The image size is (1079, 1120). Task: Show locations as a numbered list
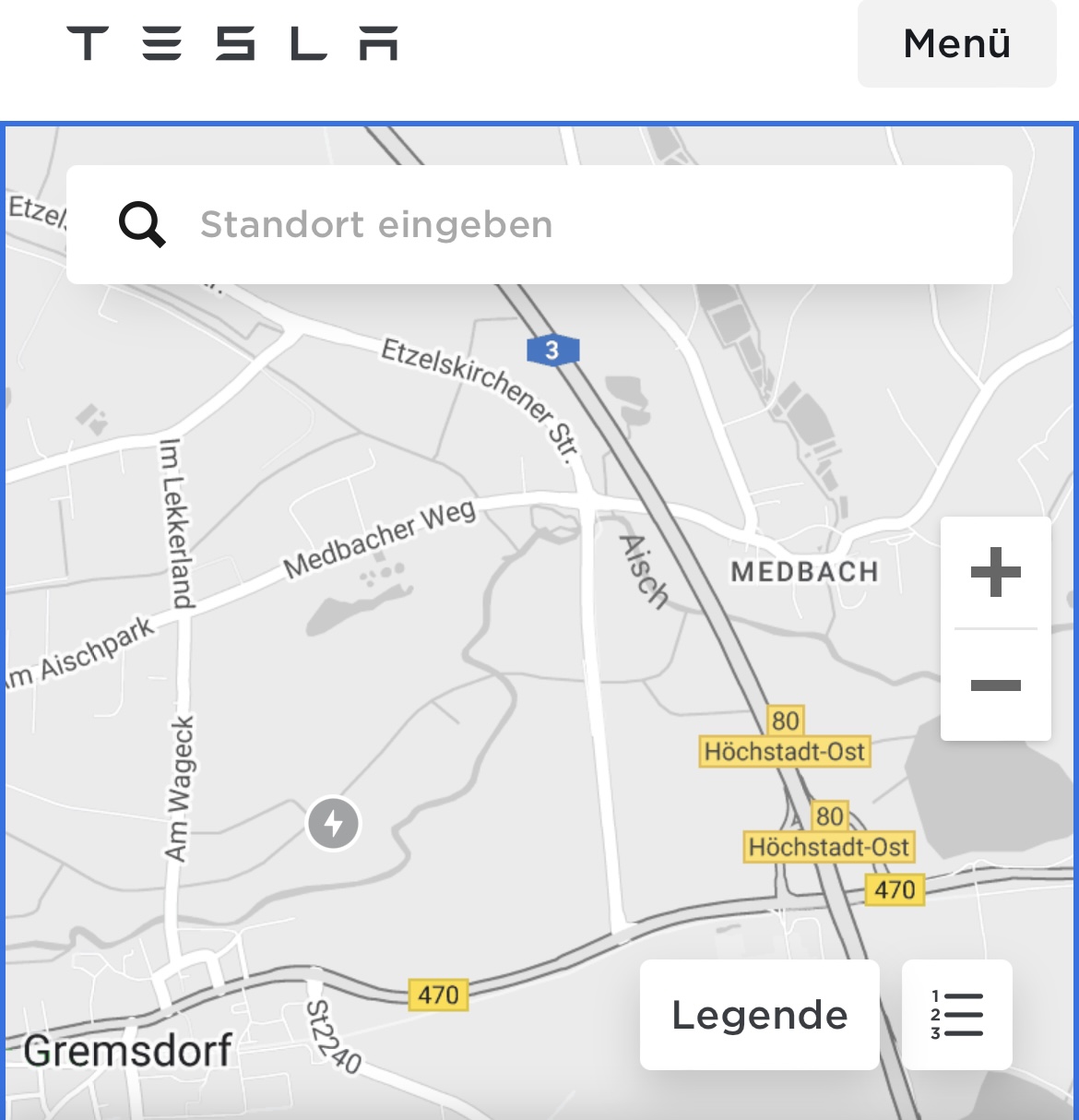[957, 1015]
